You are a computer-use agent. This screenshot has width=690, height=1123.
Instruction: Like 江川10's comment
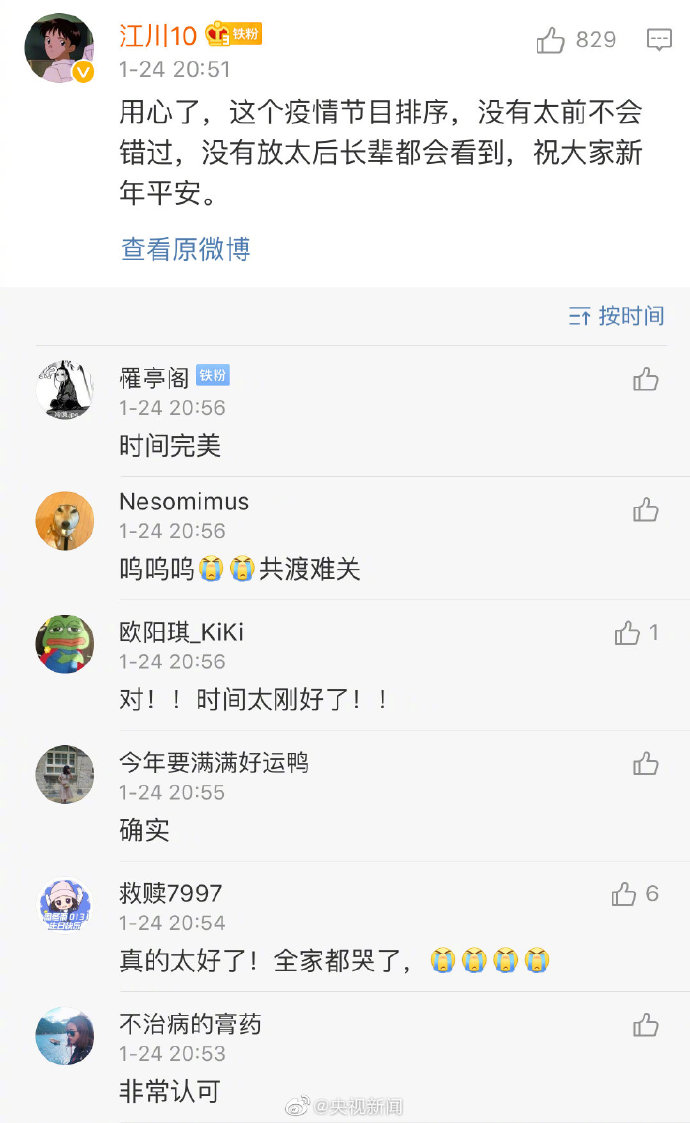point(551,39)
